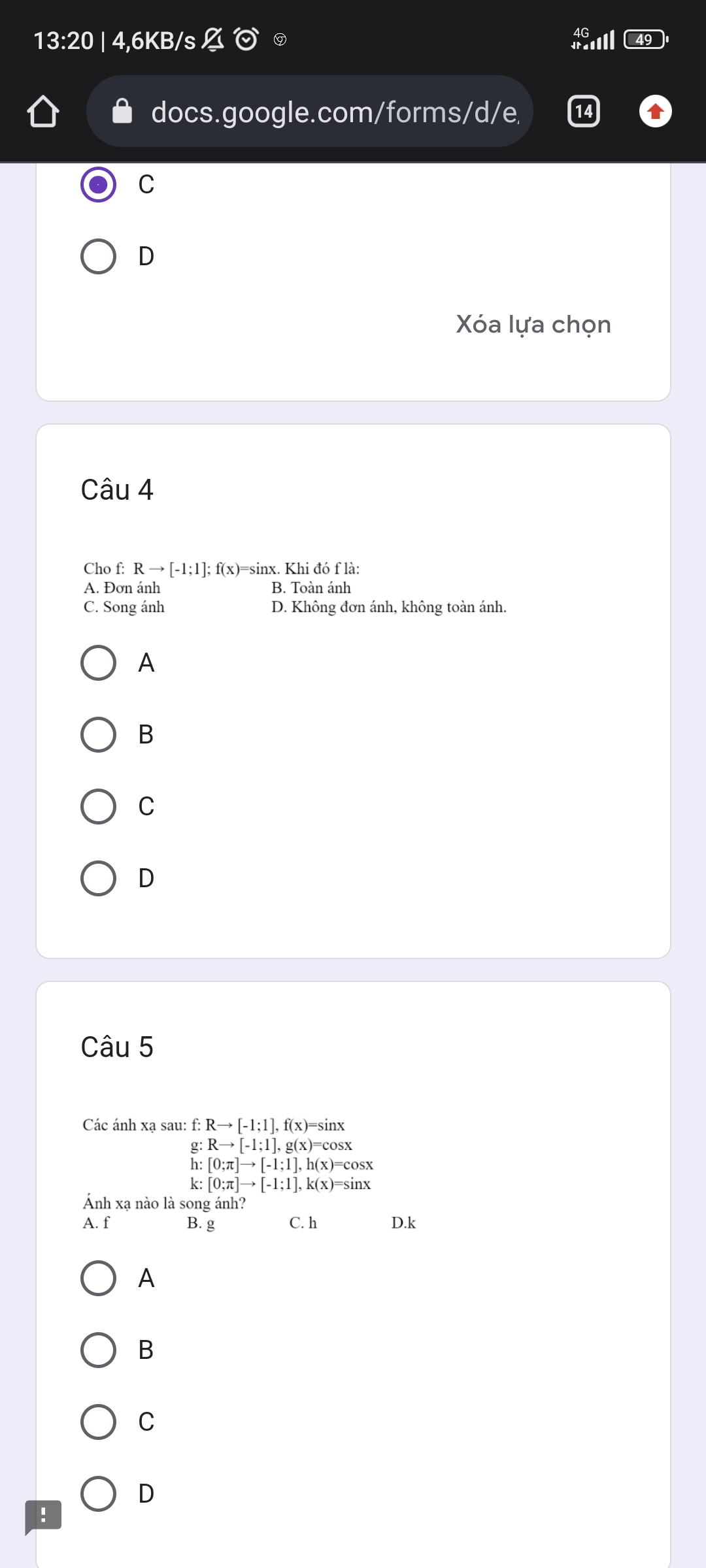
Task: Go to the browser home page
Action: [x=43, y=112]
